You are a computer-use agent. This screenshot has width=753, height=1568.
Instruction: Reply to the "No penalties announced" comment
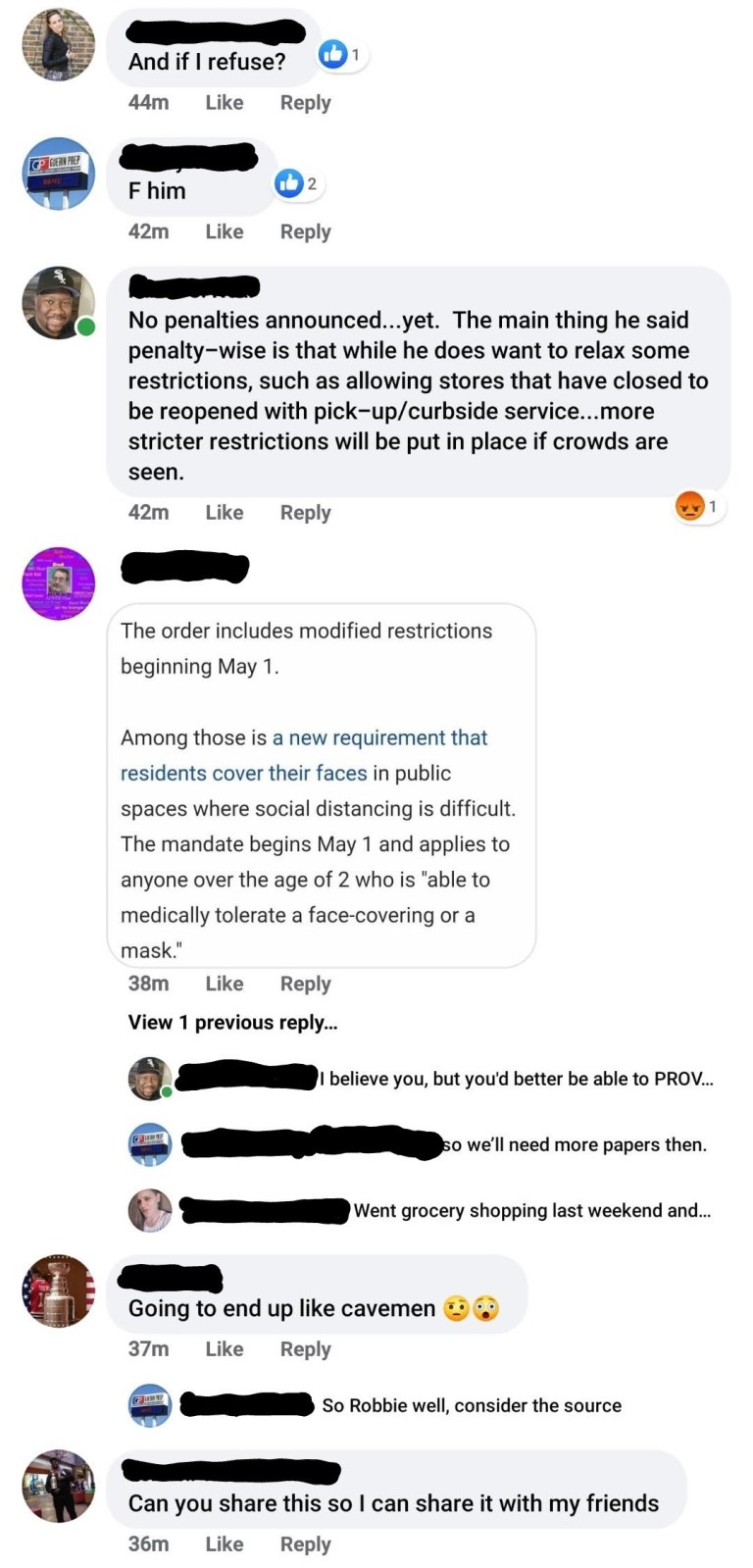(x=305, y=512)
